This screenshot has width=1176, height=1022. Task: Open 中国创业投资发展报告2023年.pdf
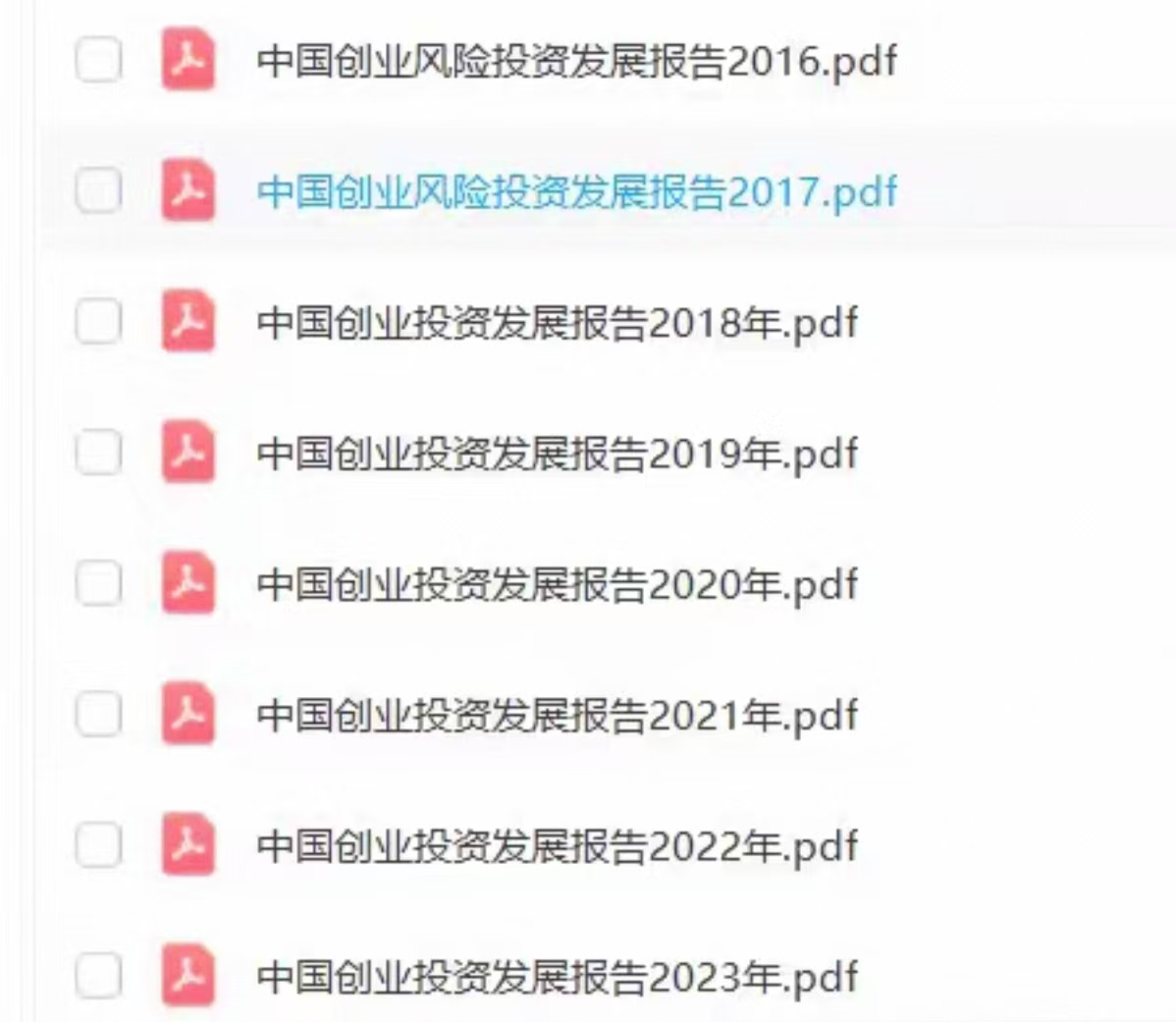click(x=556, y=977)
